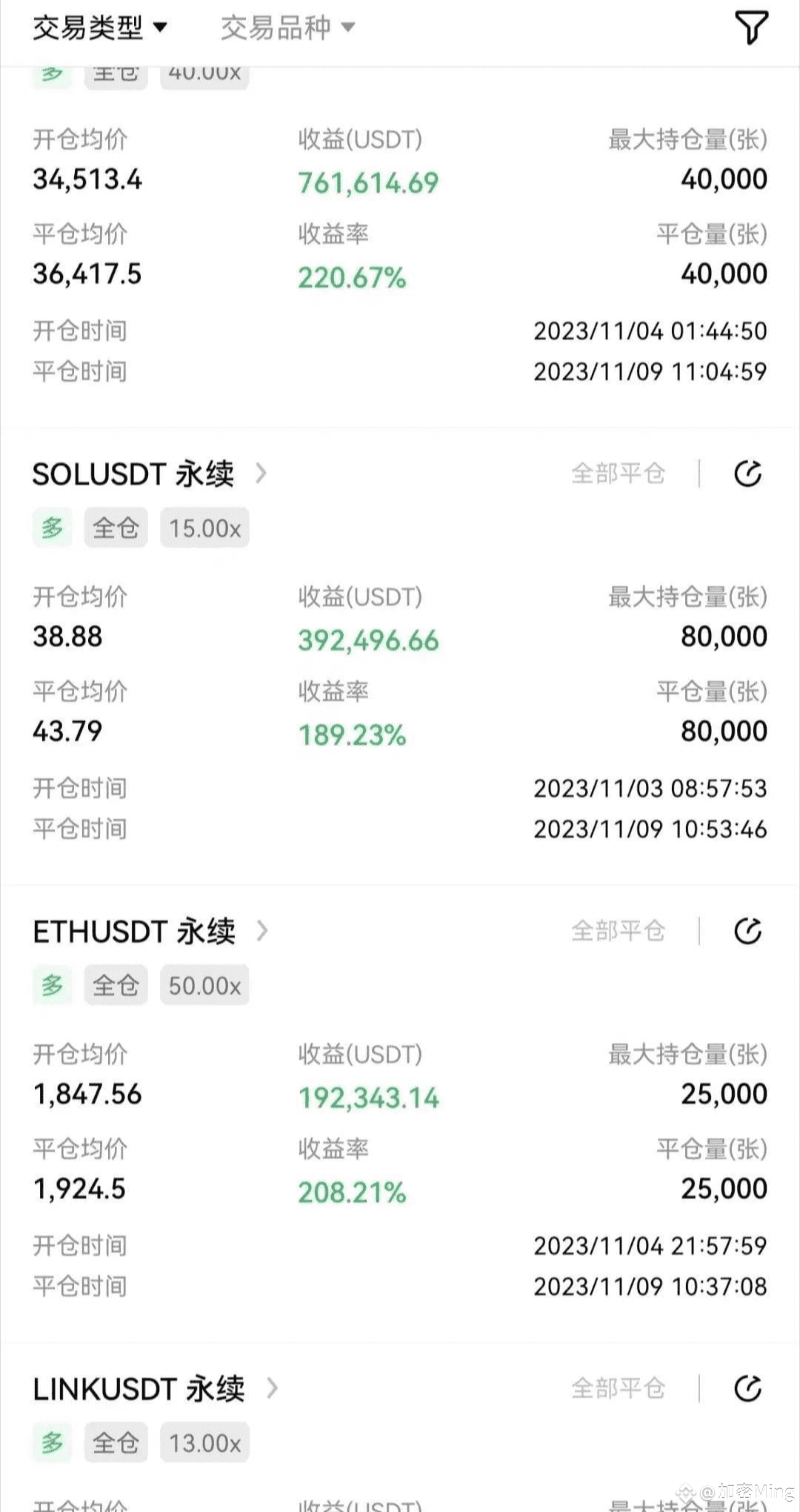Image resolution: width=800 pixels, height=1512 pixels.
Task: Share the LINKUSDT position record
Action: pyautogui.click(x=747, y=1389)
